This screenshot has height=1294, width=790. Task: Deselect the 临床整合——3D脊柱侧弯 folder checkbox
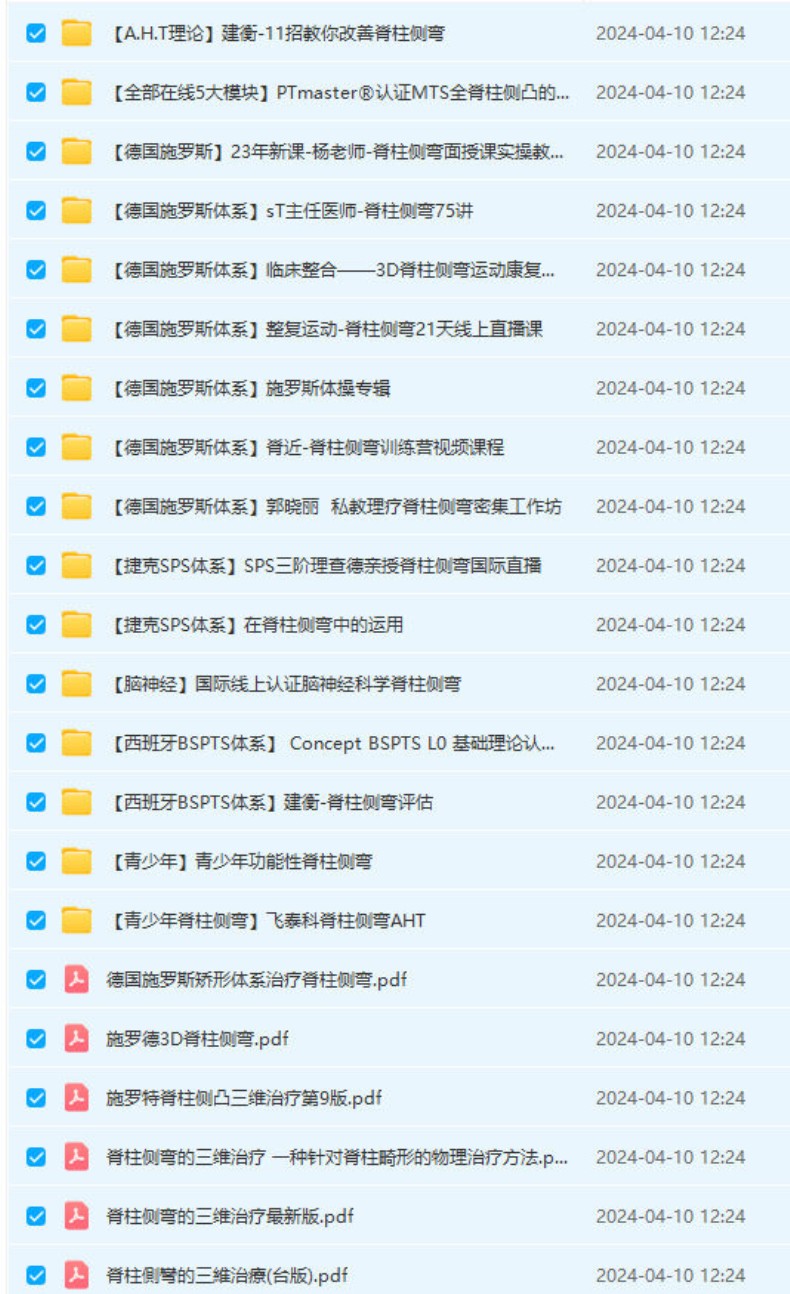coord(36,270)
